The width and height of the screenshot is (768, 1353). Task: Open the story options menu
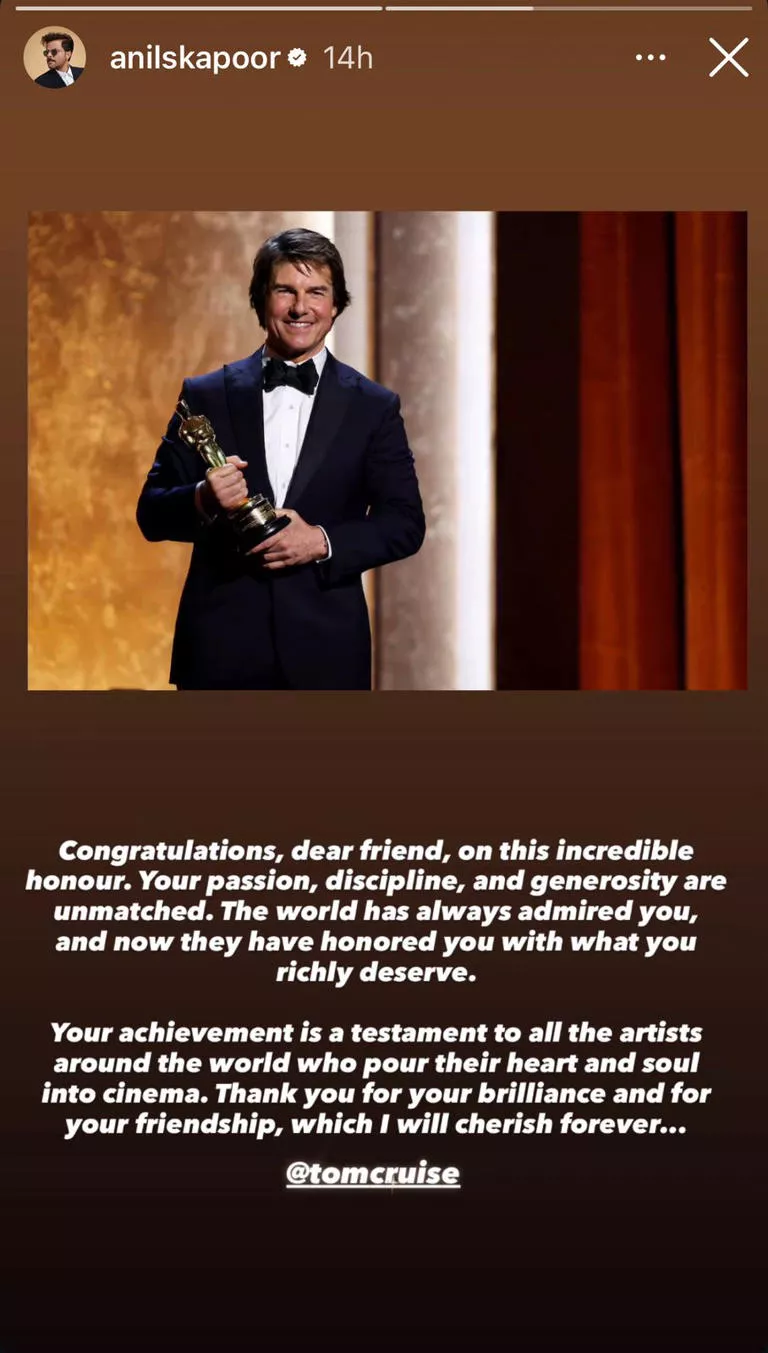[x=650, y=58]
